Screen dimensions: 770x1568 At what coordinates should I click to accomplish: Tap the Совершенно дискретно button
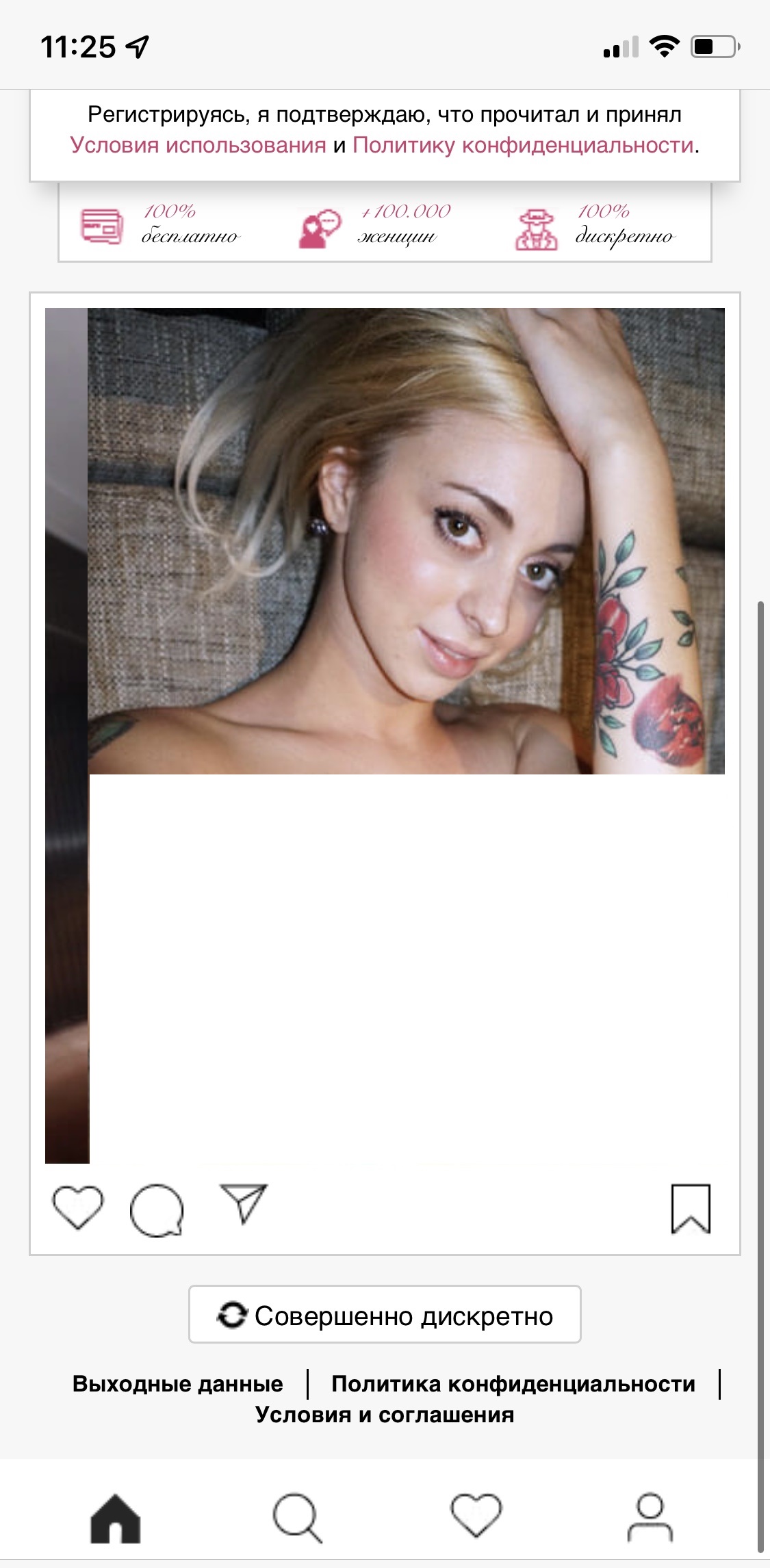coord(385,1315)
